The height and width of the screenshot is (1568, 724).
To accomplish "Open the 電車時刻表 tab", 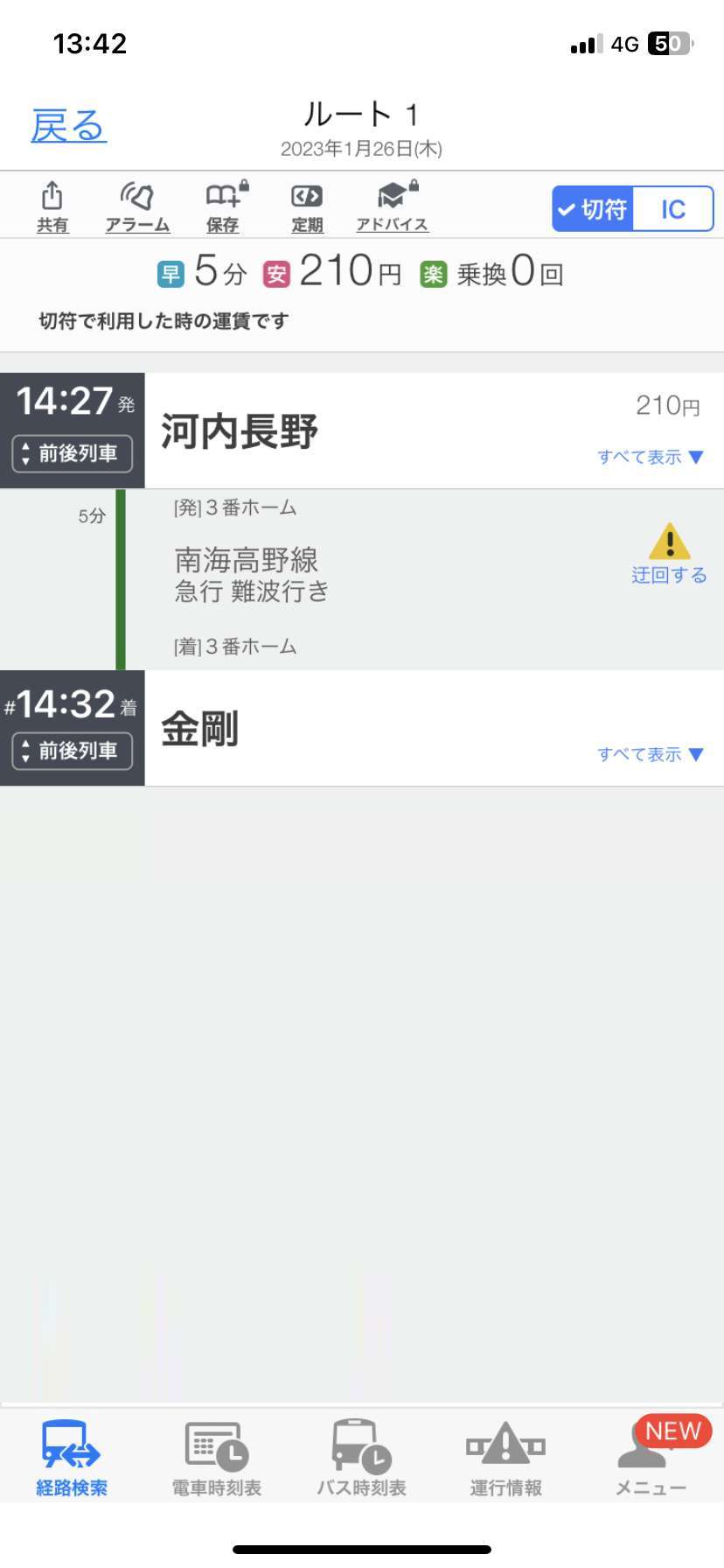I will (217, 1459).
